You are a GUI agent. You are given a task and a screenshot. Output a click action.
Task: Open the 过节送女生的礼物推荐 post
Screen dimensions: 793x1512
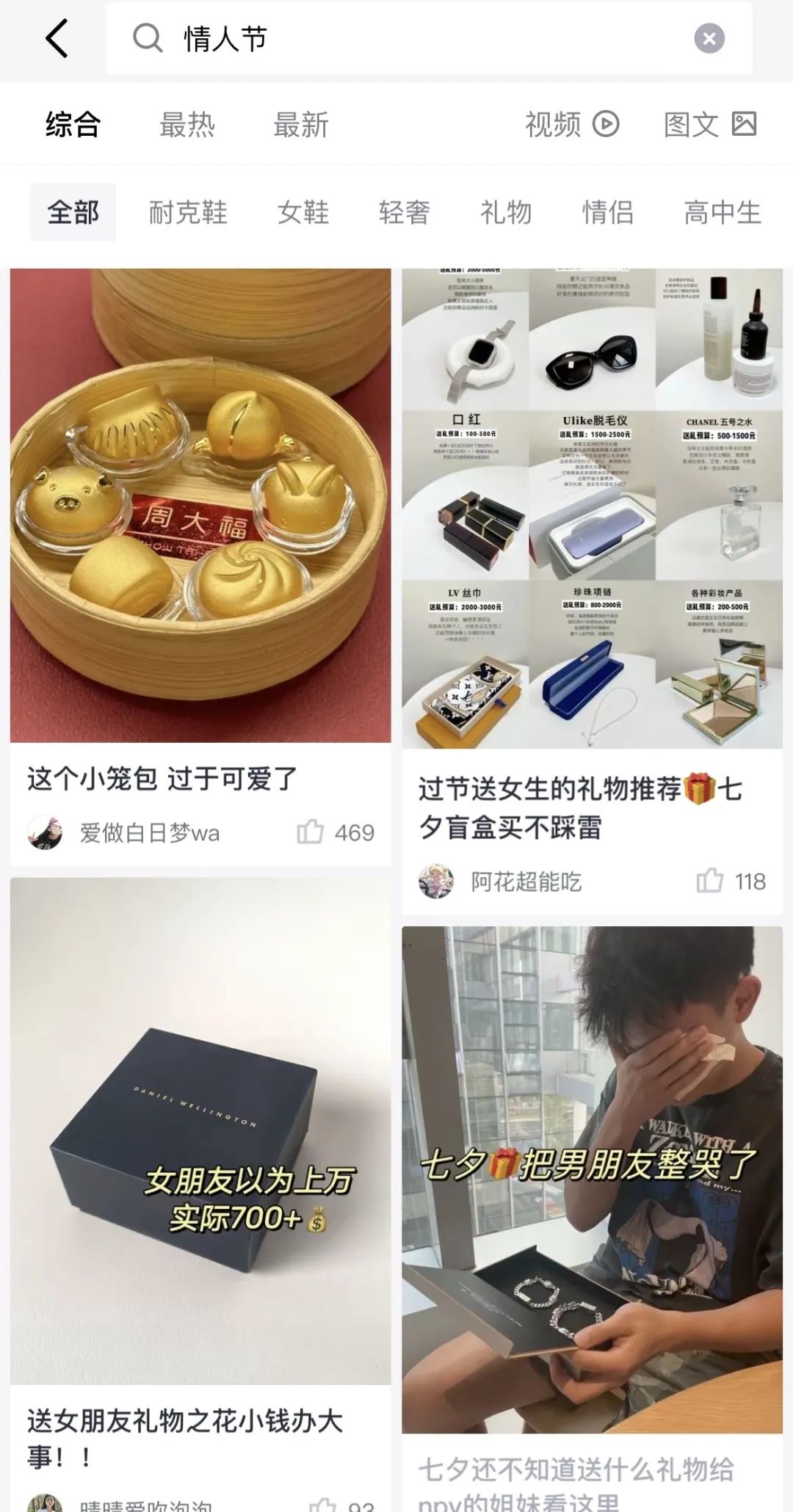592,508
